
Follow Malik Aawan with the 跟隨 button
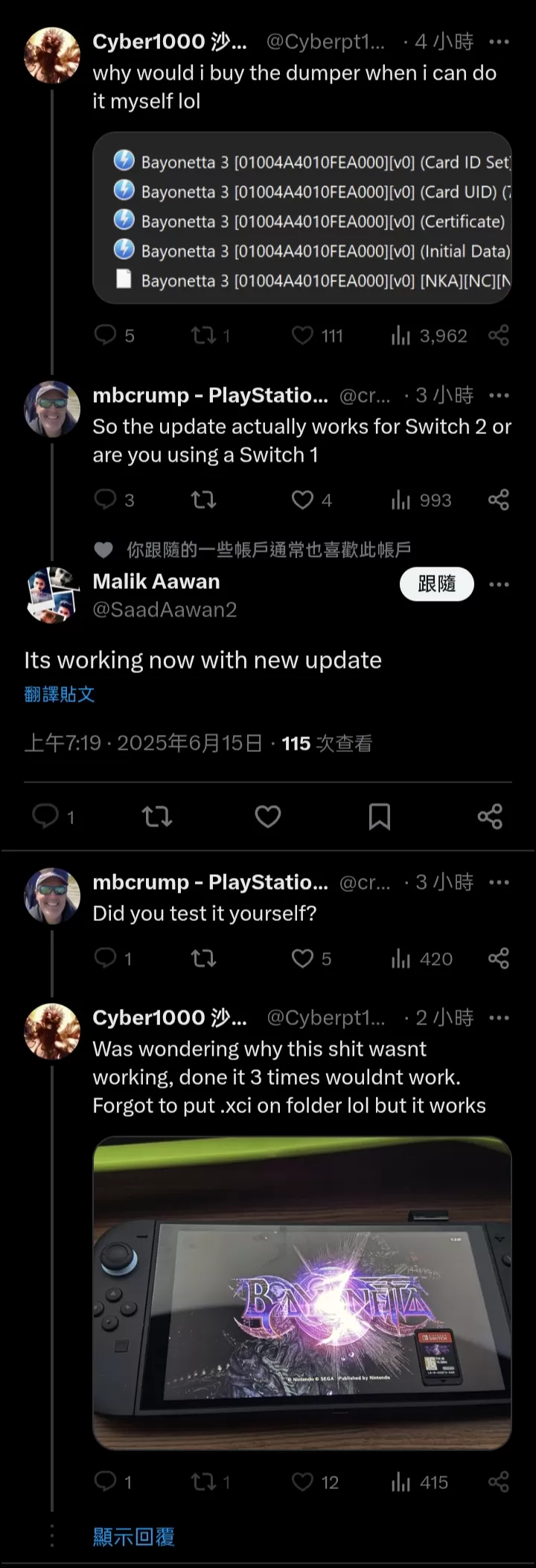[436, 584]
